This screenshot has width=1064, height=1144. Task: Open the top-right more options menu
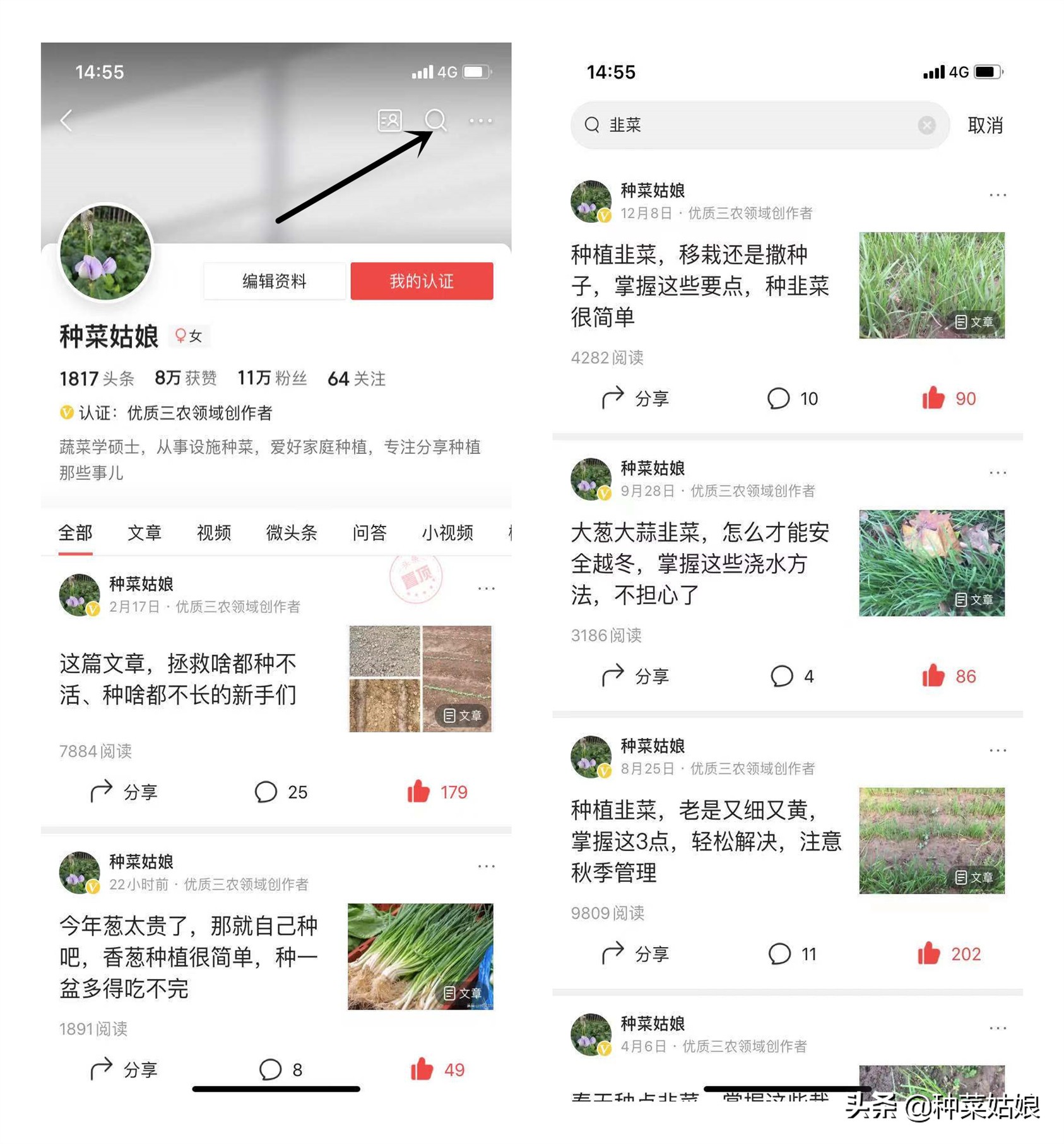tap(481, 121)
